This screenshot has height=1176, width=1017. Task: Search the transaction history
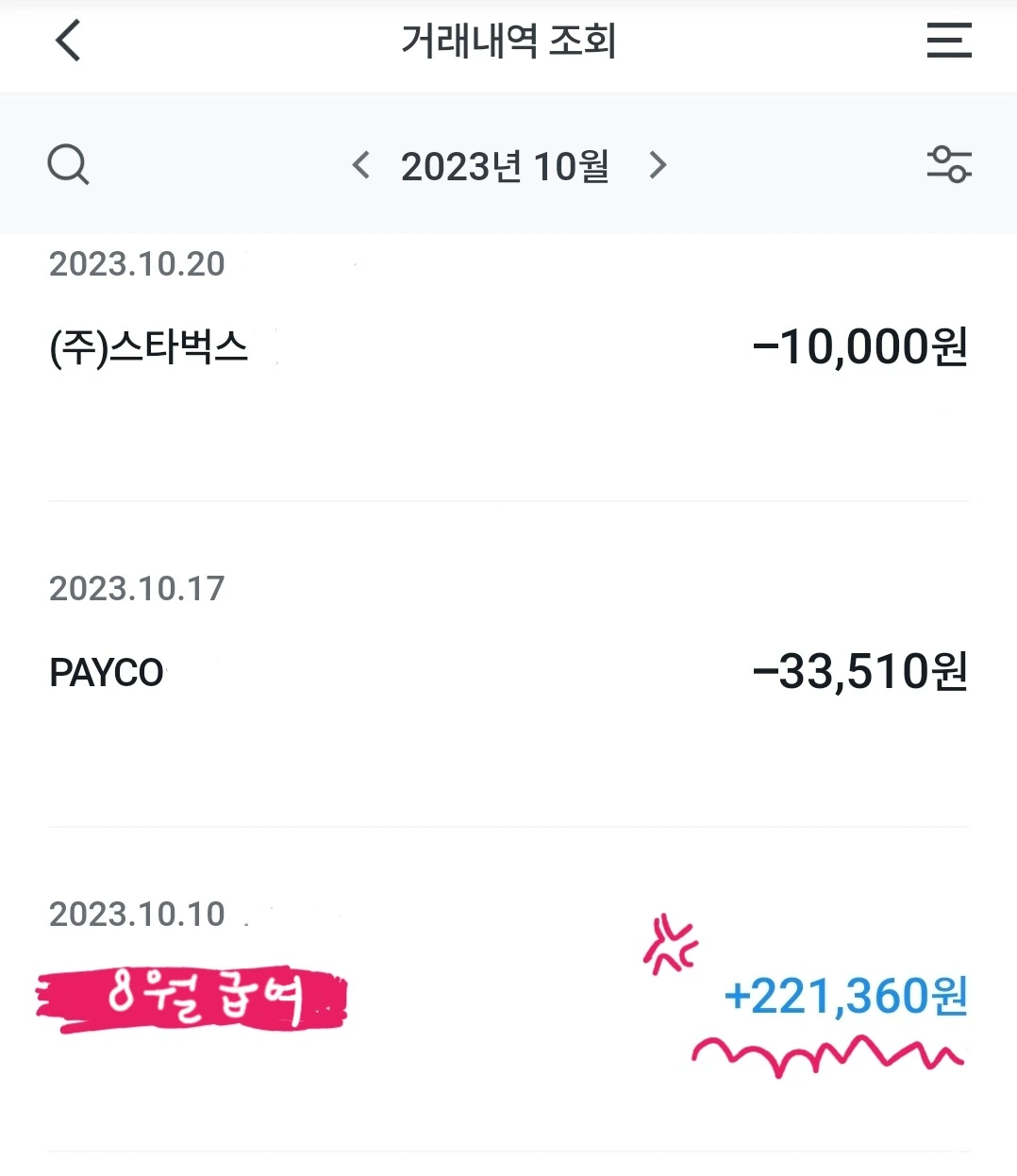68,165
